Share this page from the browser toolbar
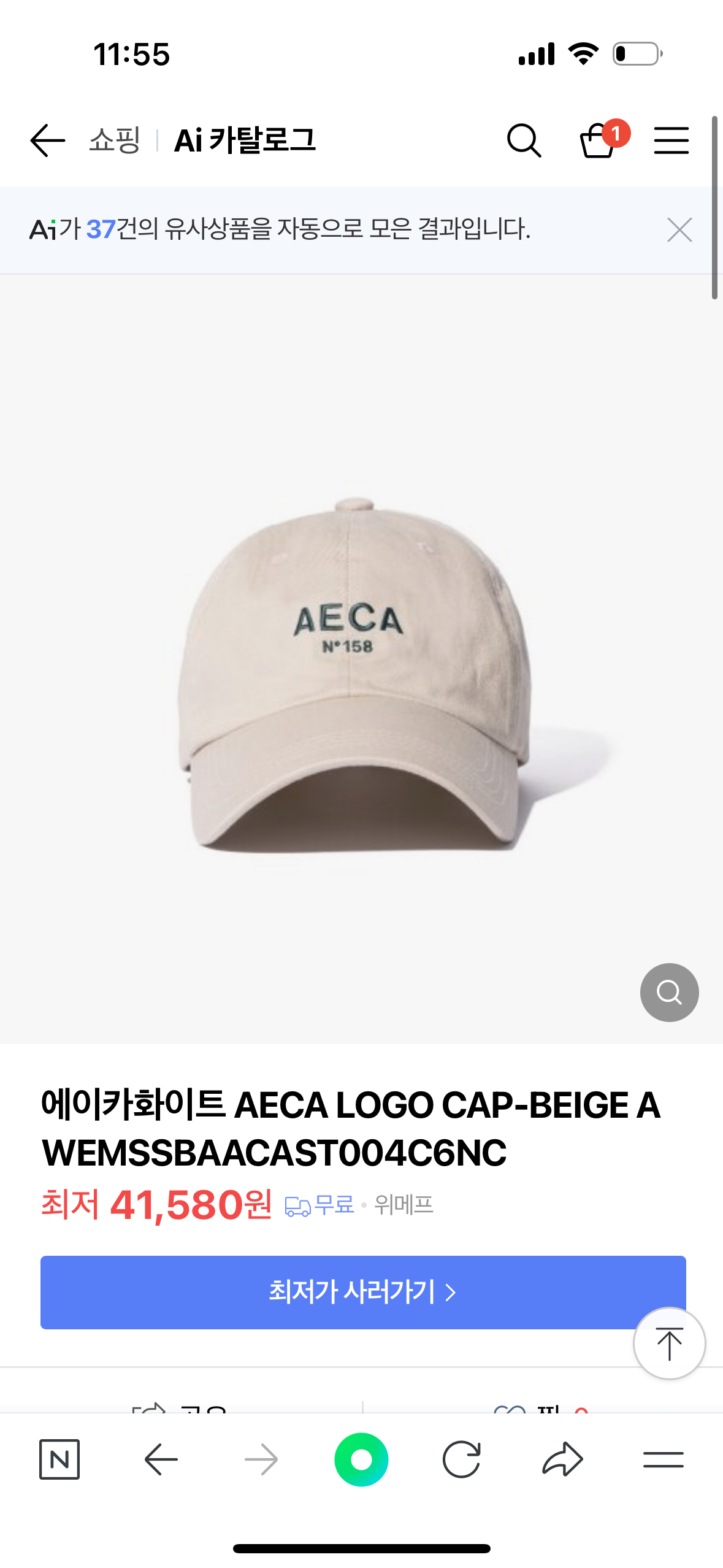 click(562, 1459)
